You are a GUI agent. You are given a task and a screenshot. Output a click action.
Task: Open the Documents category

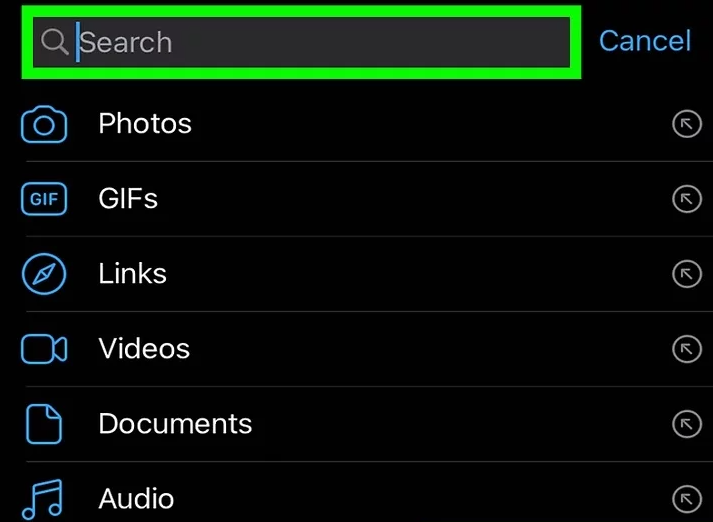[175, 423]
